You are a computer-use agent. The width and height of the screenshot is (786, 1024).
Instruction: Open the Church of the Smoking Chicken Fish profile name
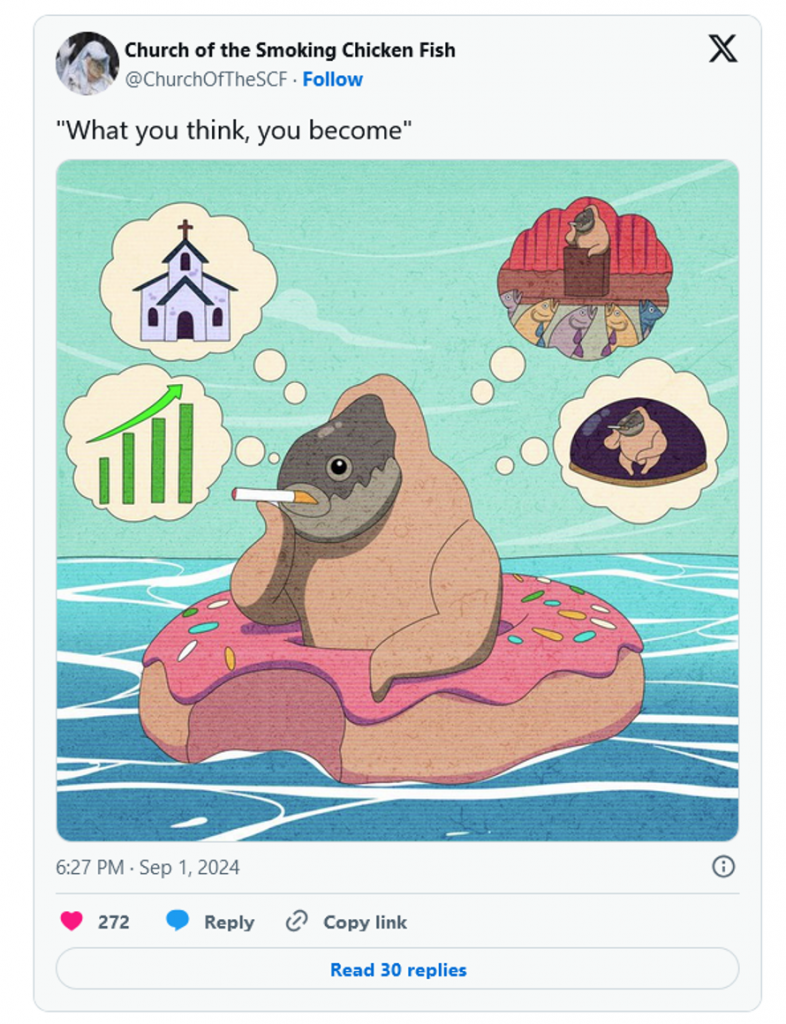click(289, 50)
